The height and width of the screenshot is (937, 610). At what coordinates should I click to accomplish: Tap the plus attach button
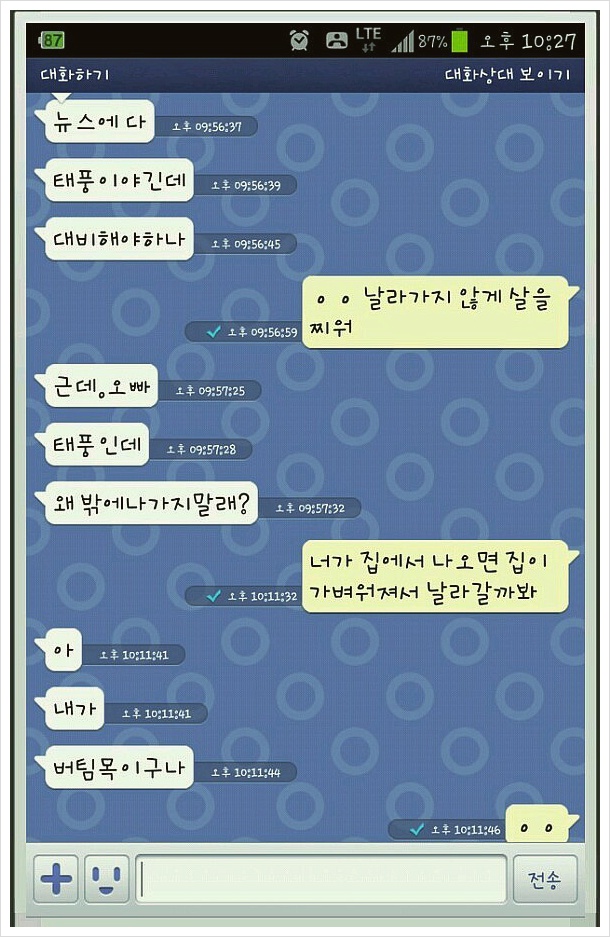pyautogui.click(x=56, y=880)
